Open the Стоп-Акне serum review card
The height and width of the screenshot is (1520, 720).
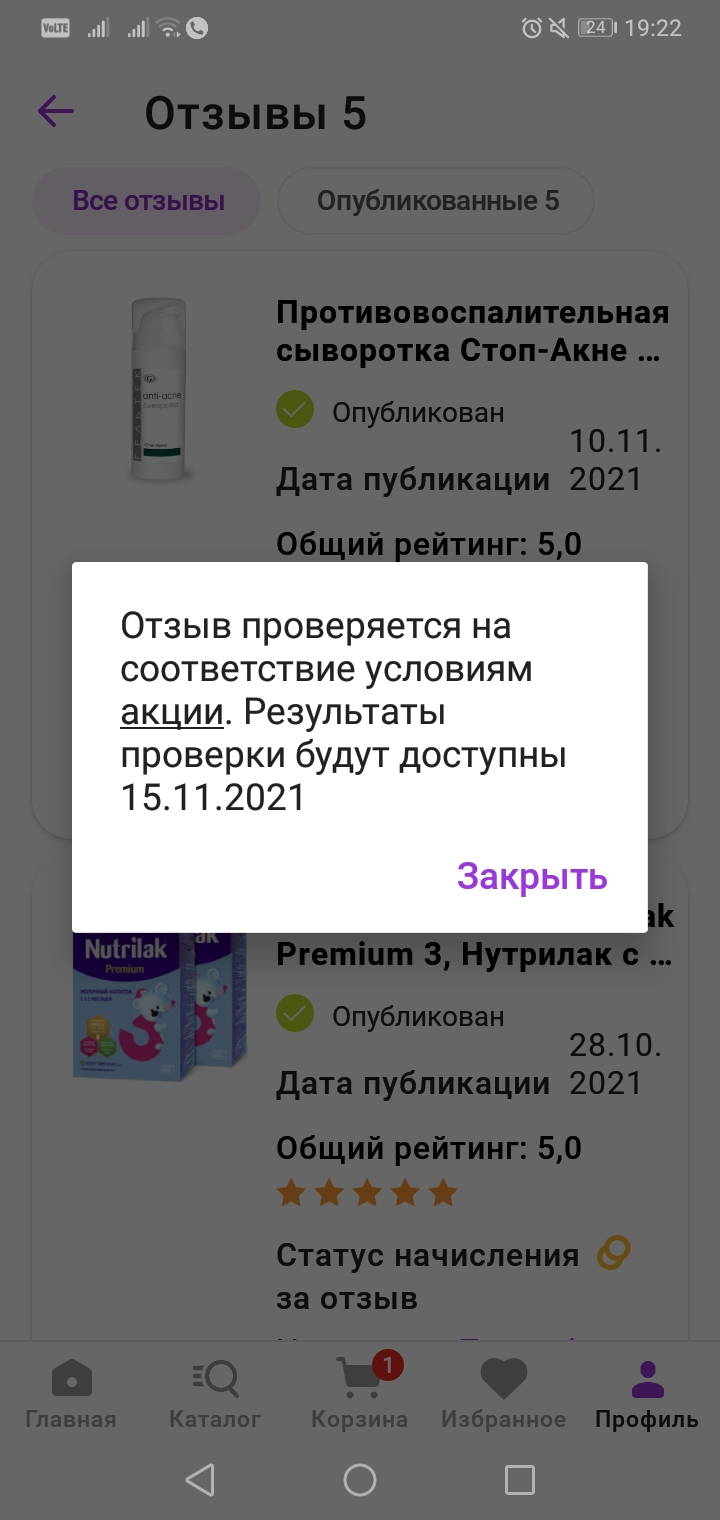tap(360, 544)
